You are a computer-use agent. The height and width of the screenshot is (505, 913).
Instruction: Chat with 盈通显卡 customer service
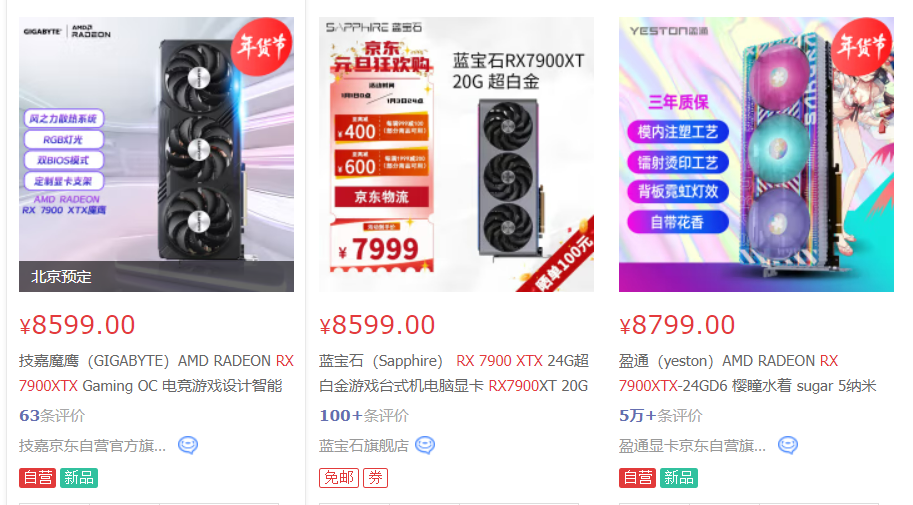pos(788,445)
